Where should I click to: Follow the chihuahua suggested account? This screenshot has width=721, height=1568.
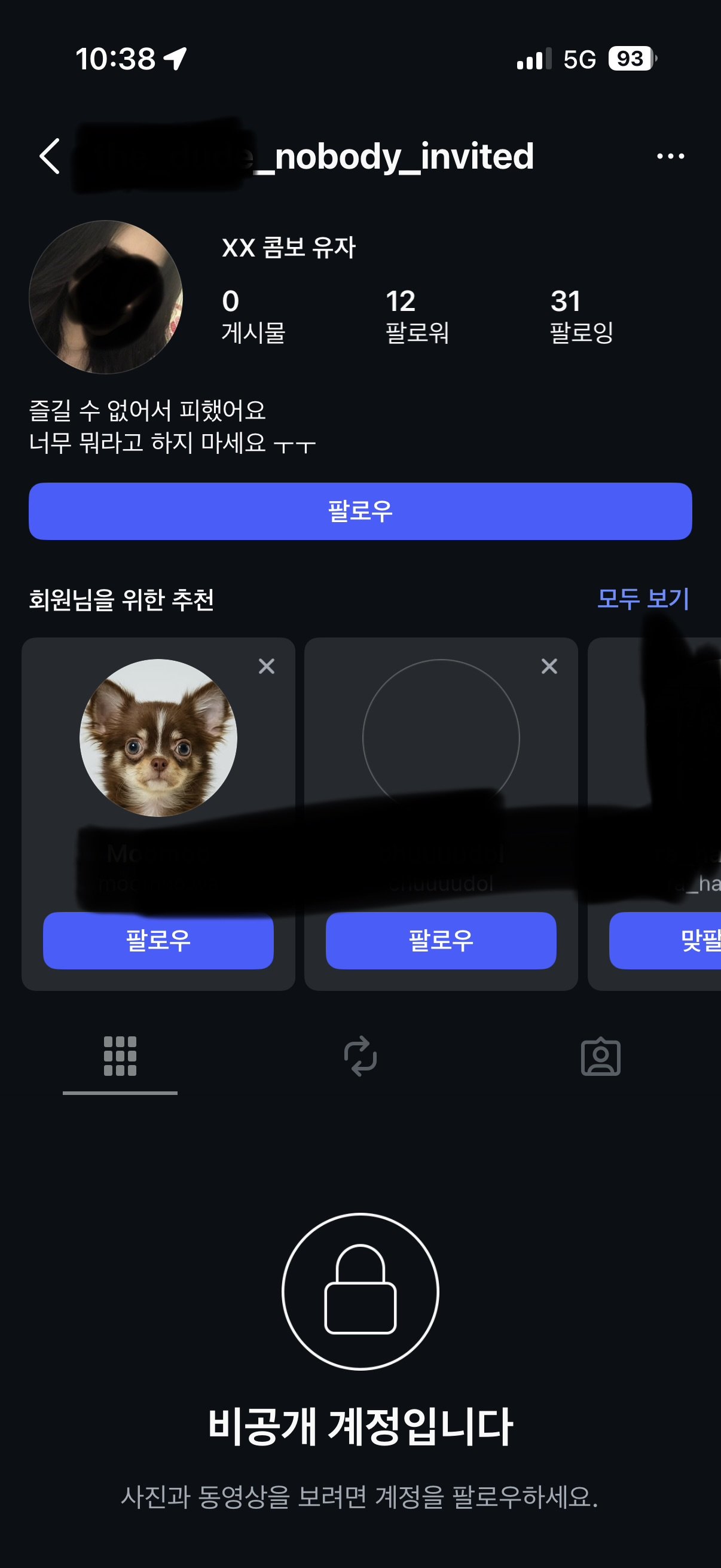click(x=158, y=941)
